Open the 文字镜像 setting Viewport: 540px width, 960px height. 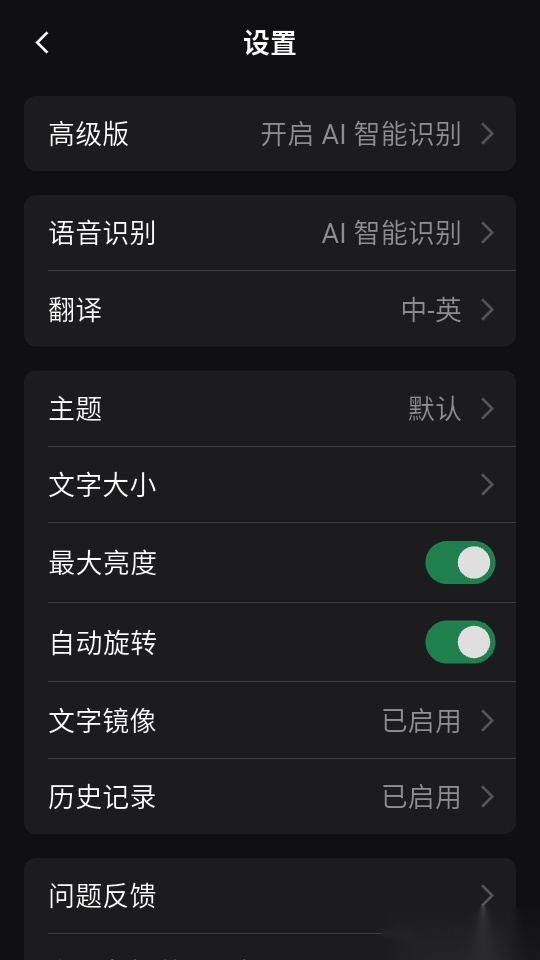[270, 721]
